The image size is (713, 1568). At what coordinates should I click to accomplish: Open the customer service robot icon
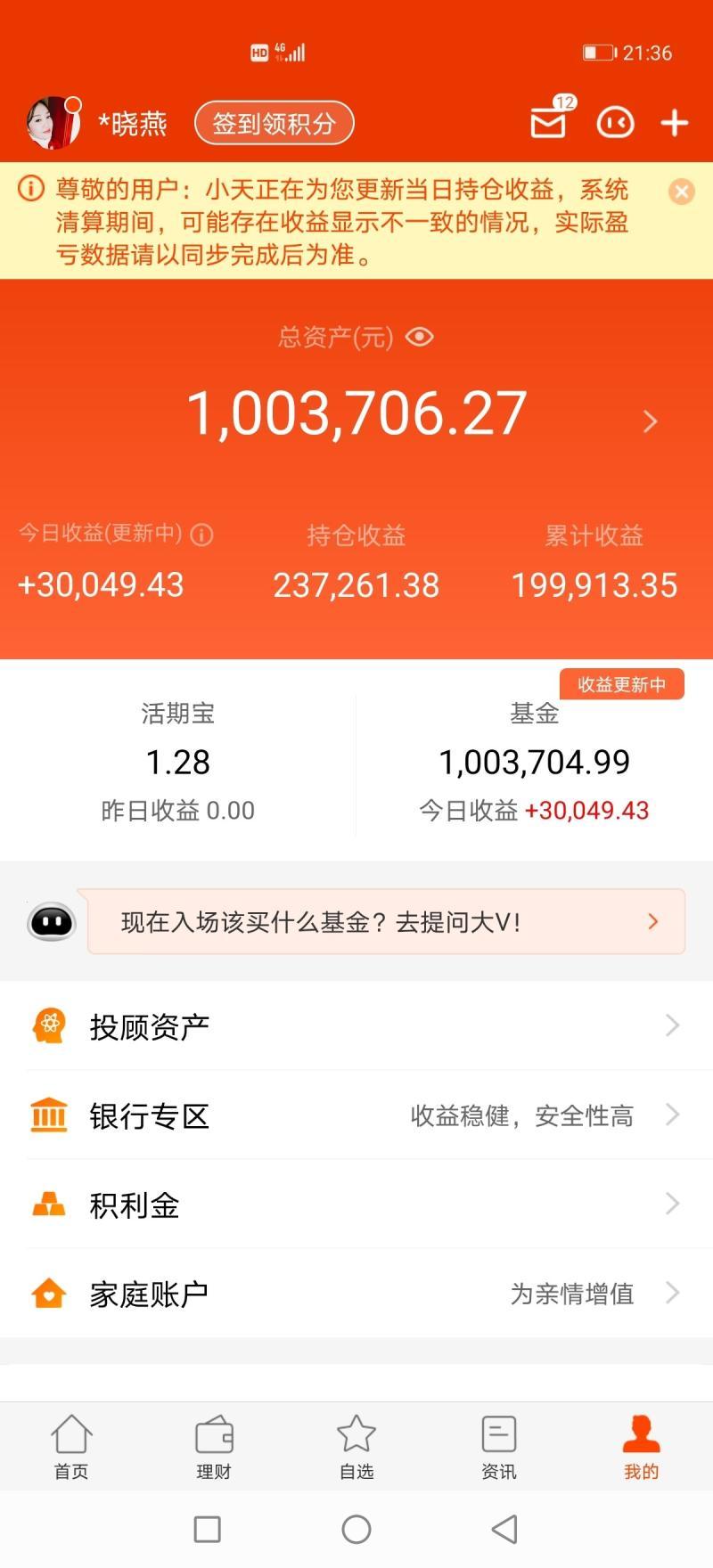[x=615, y=123]
